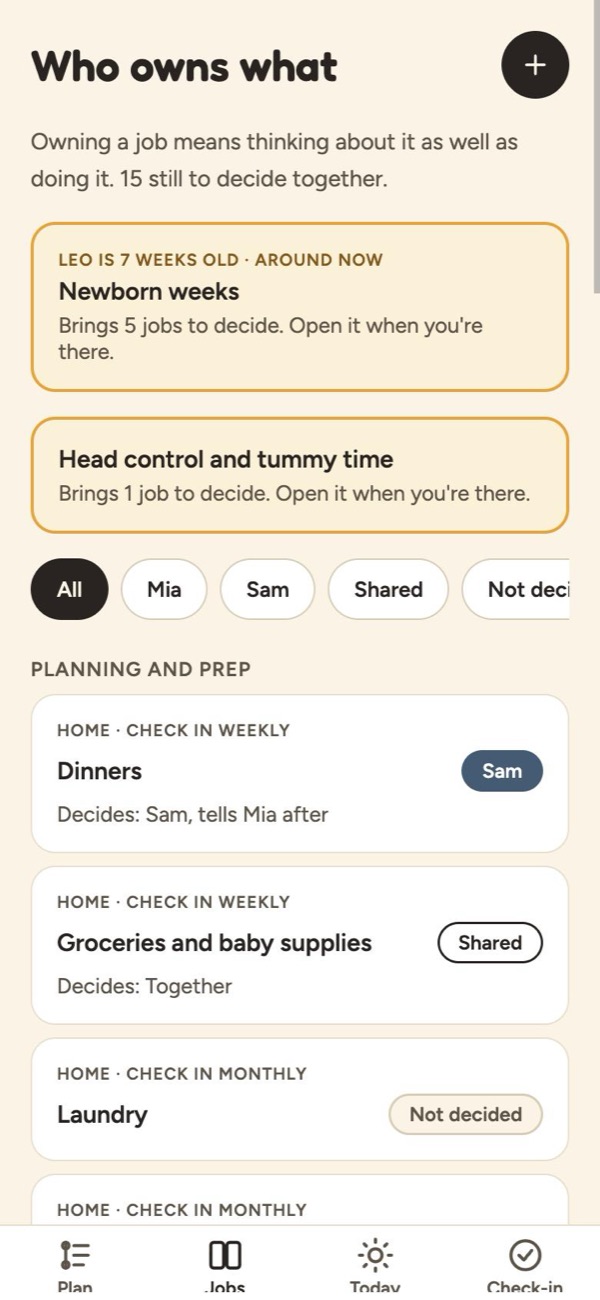Open the Newborn weeks card

(300, 307)
